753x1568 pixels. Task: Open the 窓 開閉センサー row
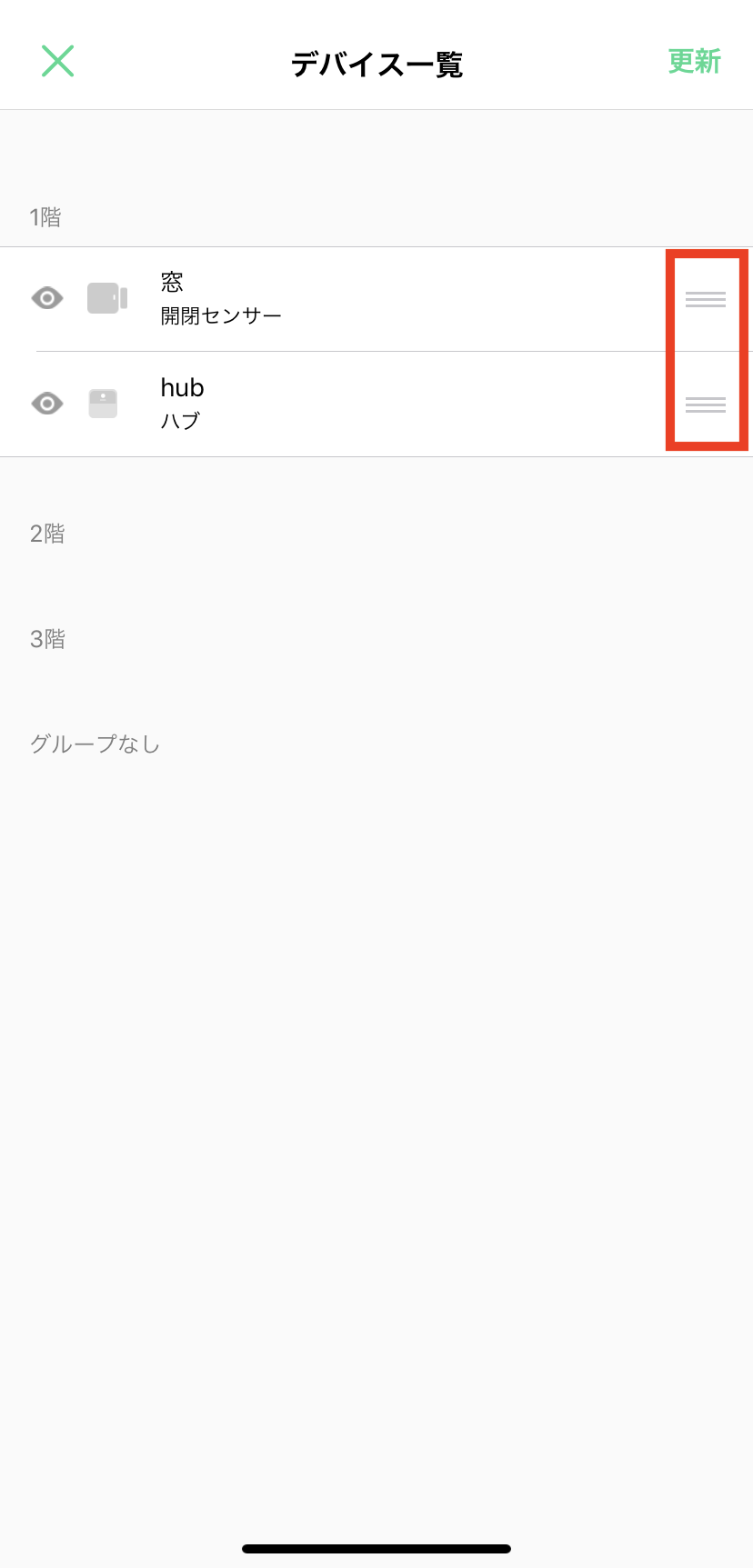(x=364, y=299)
